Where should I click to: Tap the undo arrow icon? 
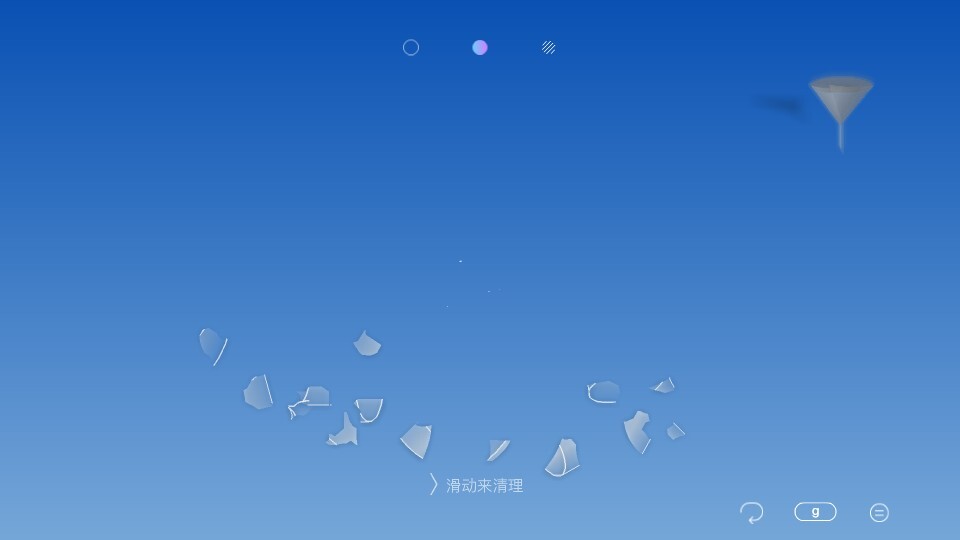point(752,512)
